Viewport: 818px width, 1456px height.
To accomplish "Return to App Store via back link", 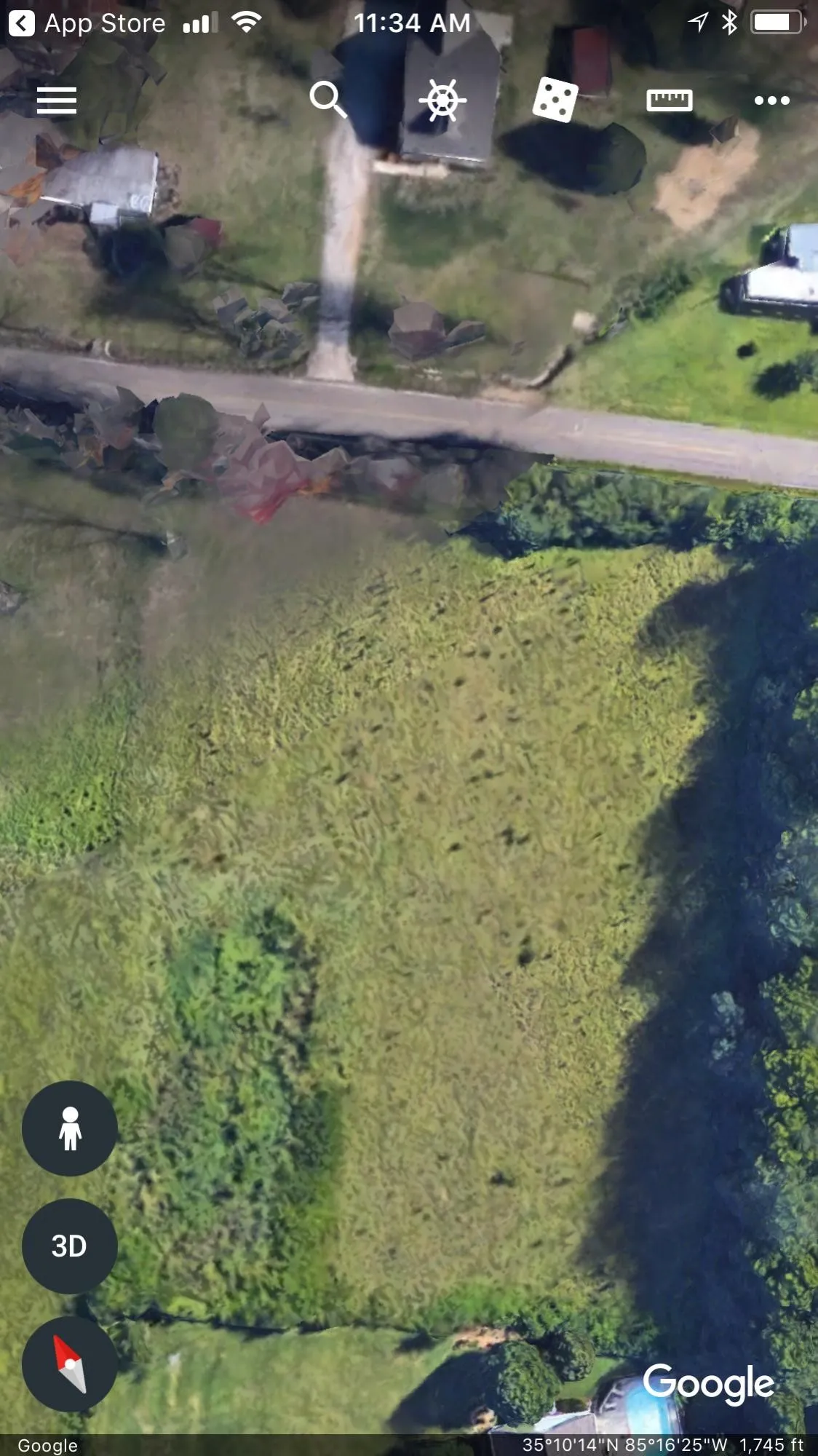I will (x=87, y=23).
